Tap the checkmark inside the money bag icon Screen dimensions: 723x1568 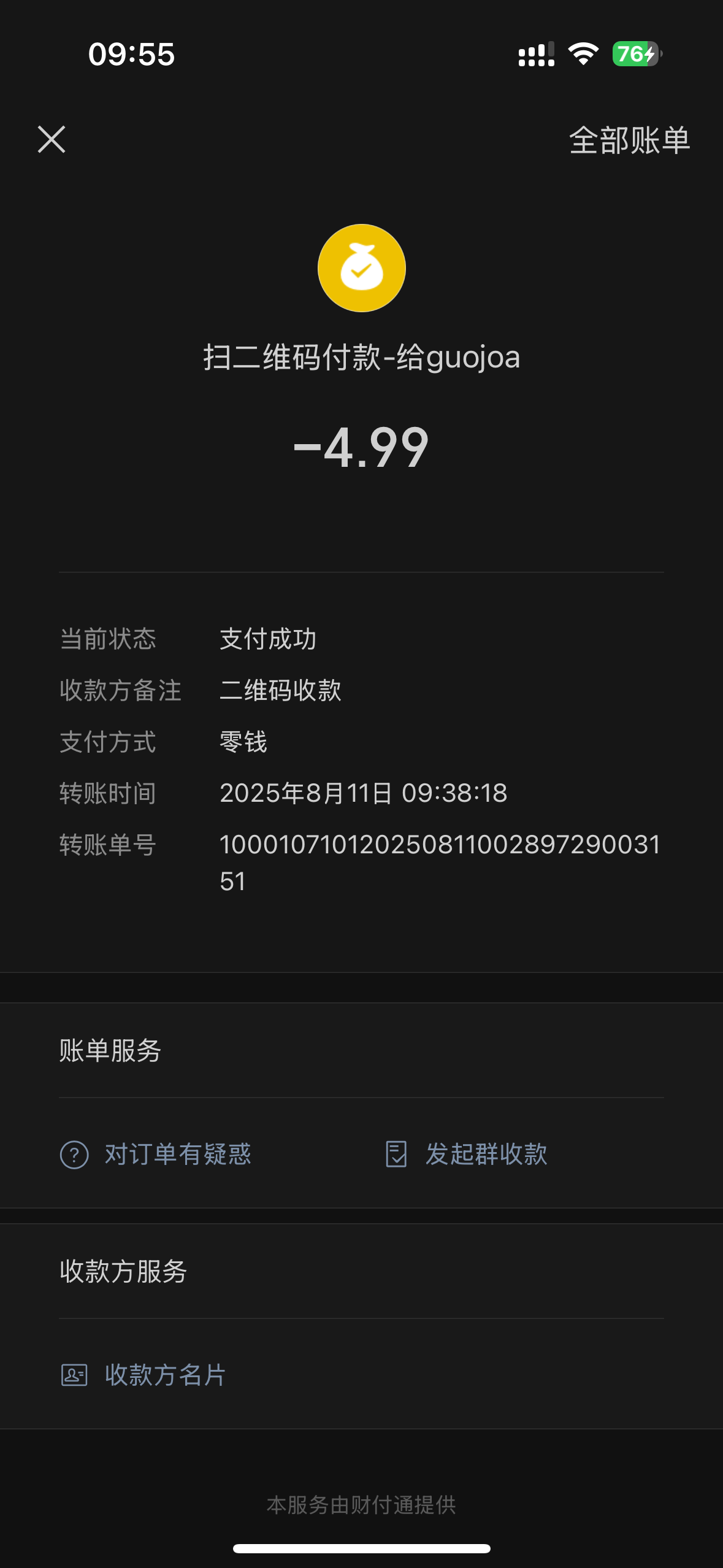pos(361,272)
